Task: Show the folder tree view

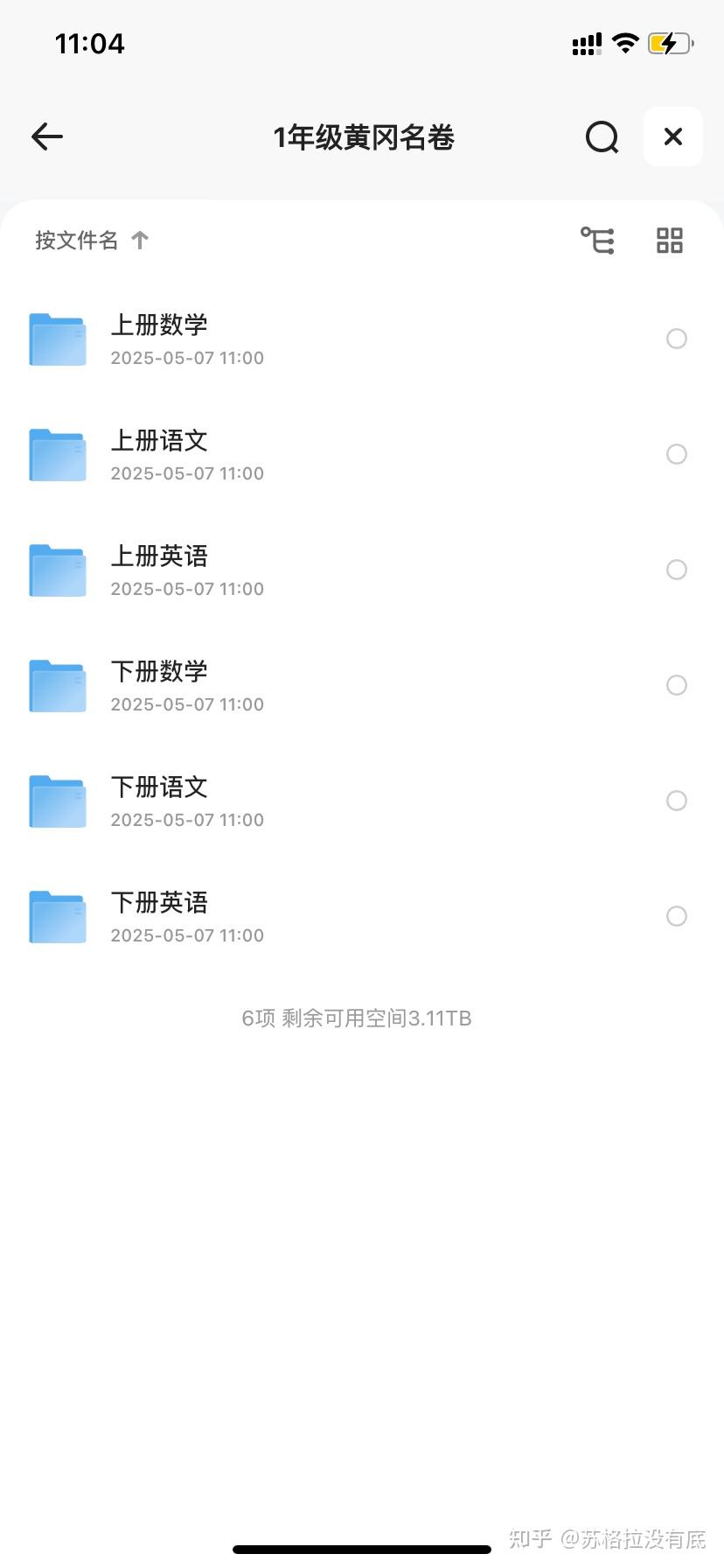Action: pyautogui.click(x=598, y=240)
